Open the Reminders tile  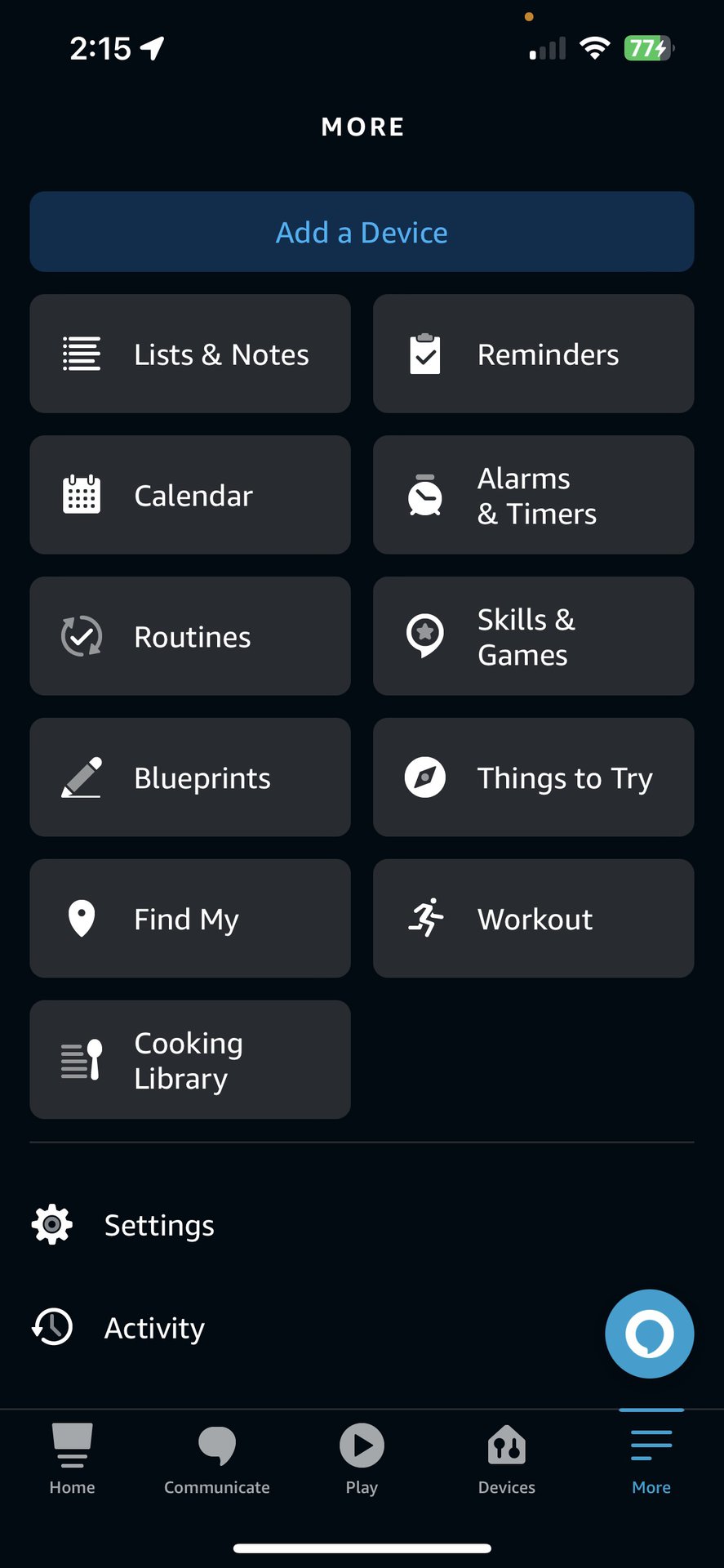point(533,354)
